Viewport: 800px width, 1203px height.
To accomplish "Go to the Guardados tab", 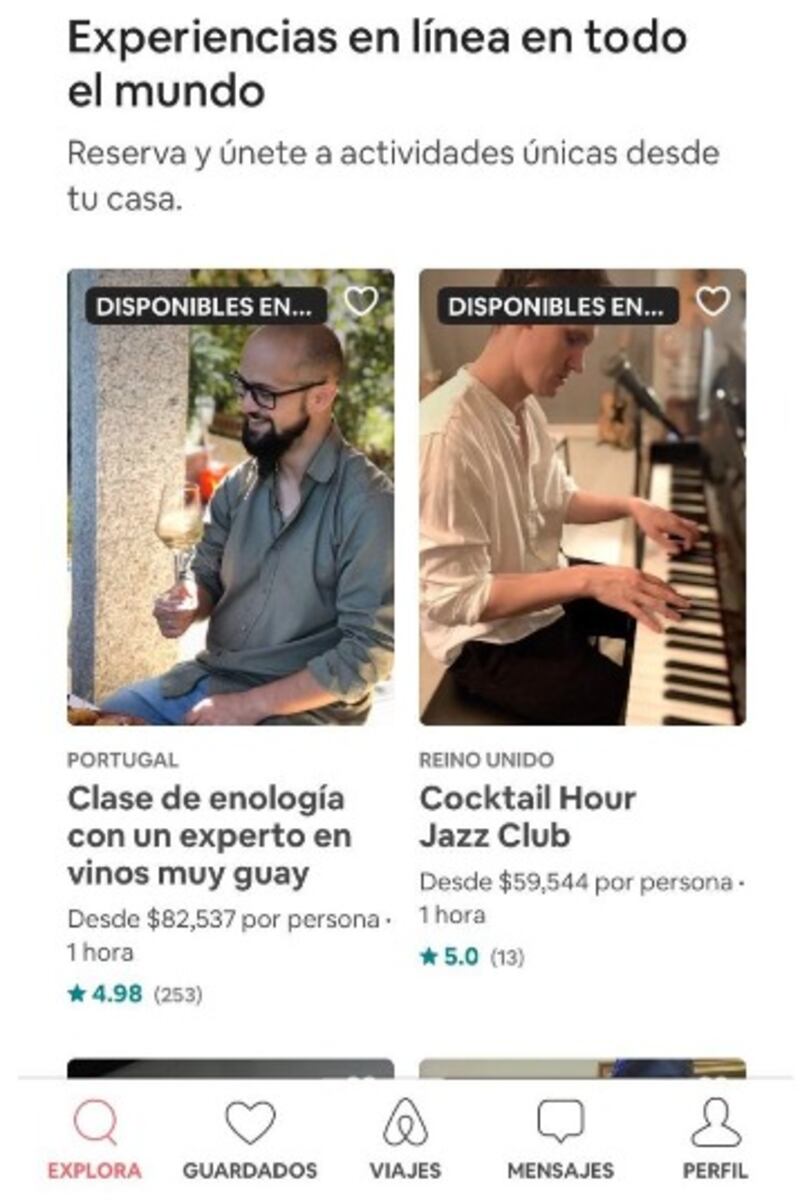I will pos(250,1140).
